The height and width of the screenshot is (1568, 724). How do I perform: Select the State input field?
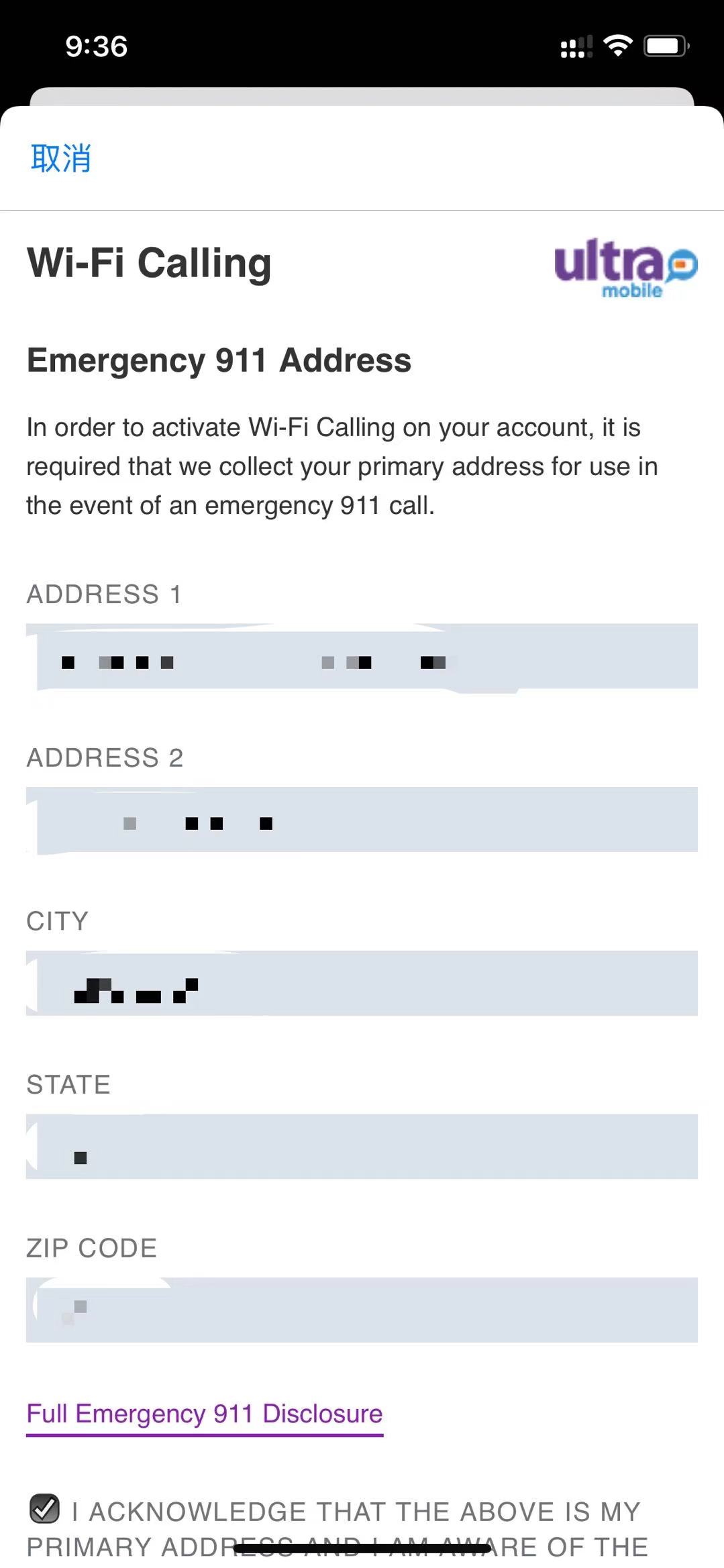click(362, 1147)
